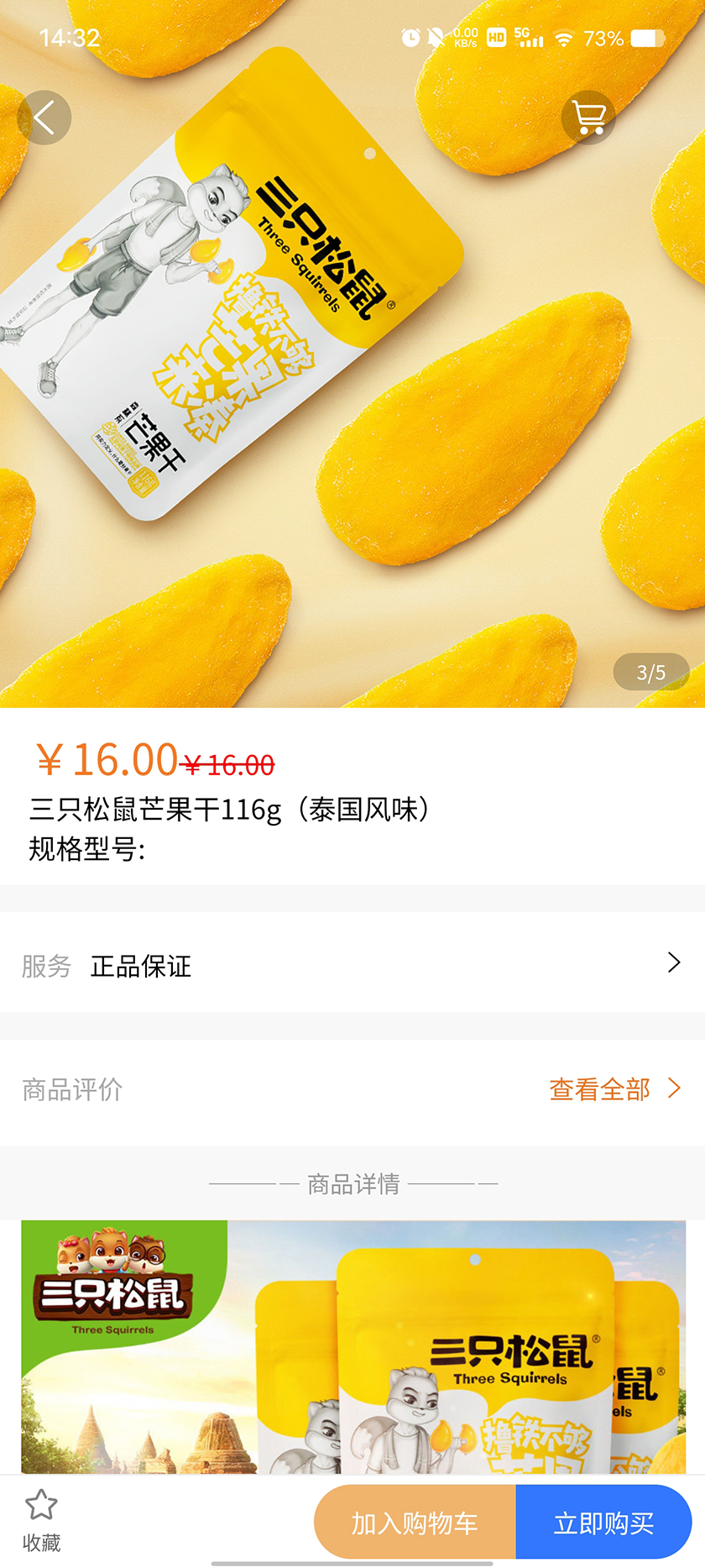Favorite this product with 收藏
The height and width of the screenshot is (1568, 705).
click(41, 1520)
